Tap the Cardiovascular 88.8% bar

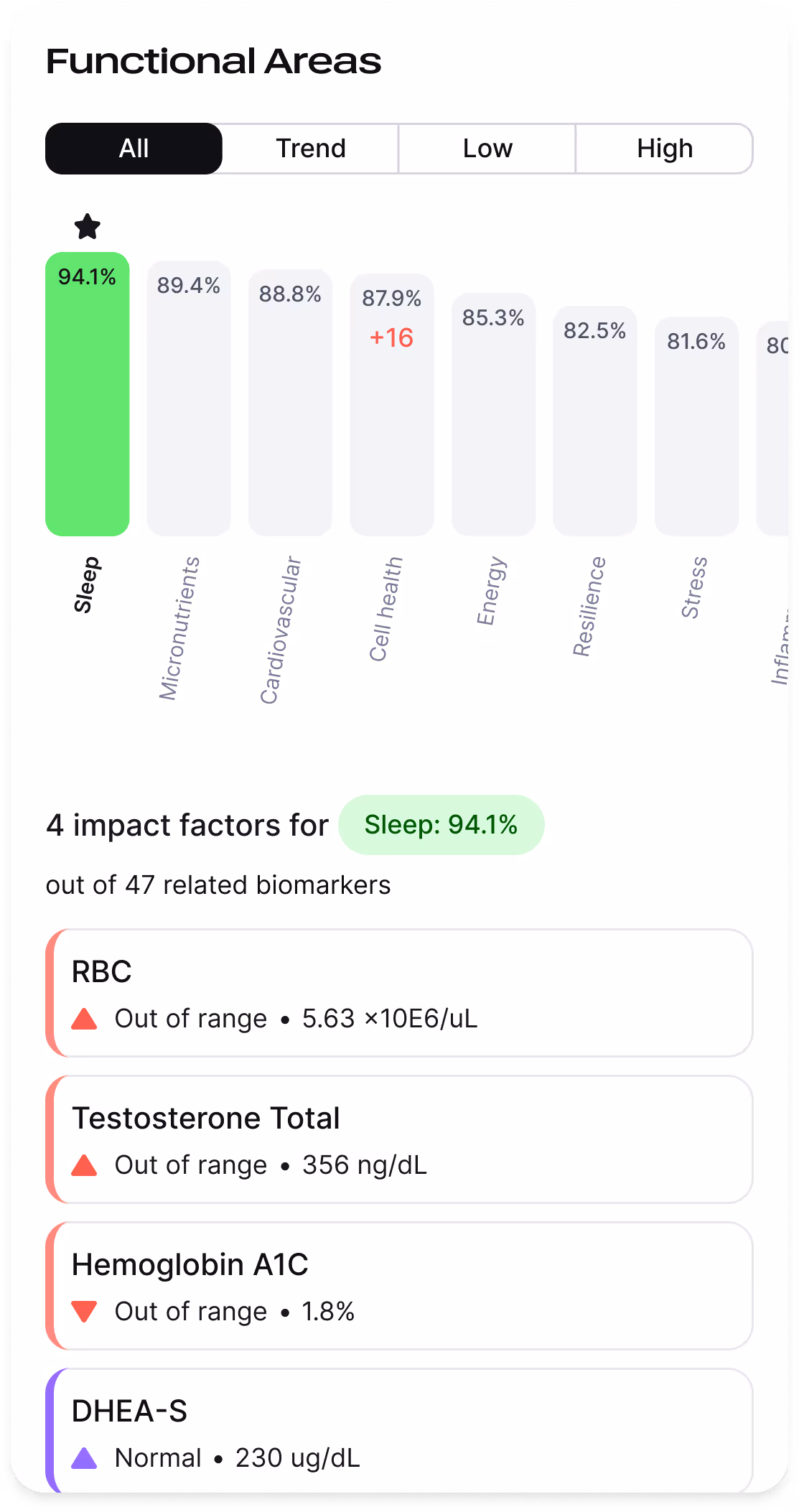pyautogui.click(x=290, y=402)
